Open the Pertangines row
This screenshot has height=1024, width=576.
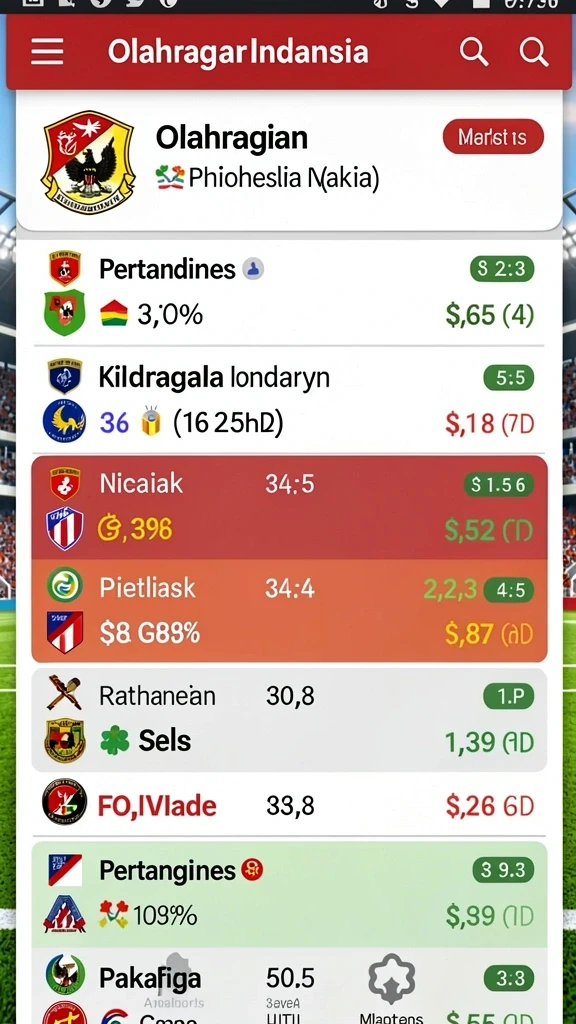tap(289, 894)
